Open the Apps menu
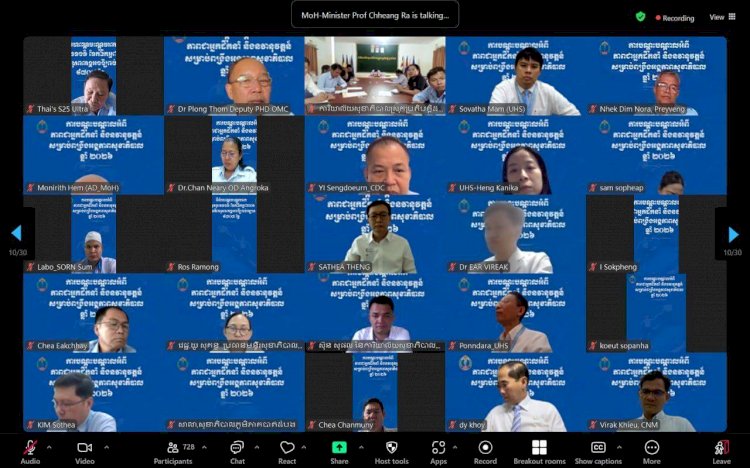Screen dimensions: 750x468 438,449
